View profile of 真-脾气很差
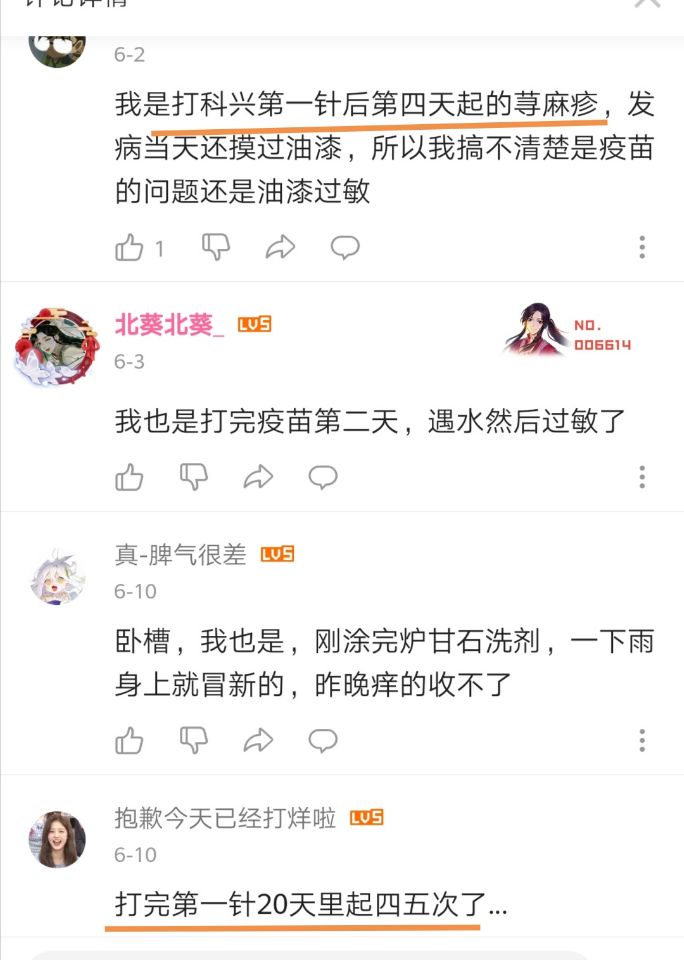The image size is (684, 960). coord(57,577)
